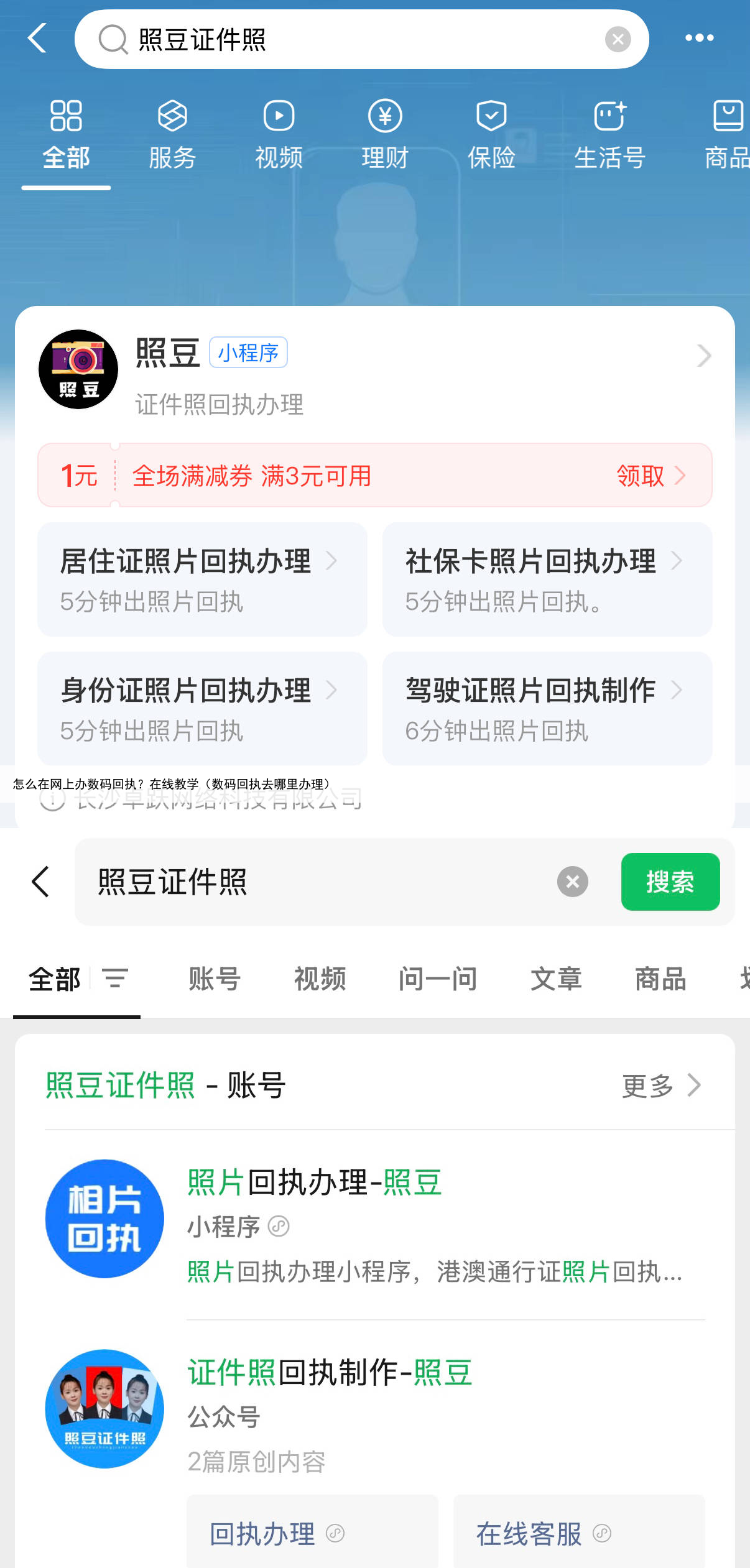750x1568 pixels.
Task: Expand the 身份证照片回执办理 arrow
Action: (335, 690)
